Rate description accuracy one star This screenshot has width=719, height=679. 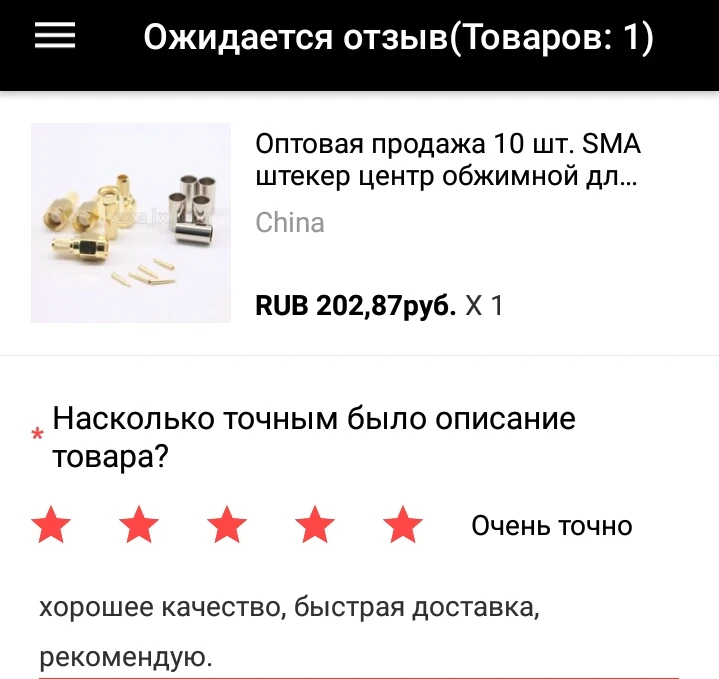click(x=51, y=524)
